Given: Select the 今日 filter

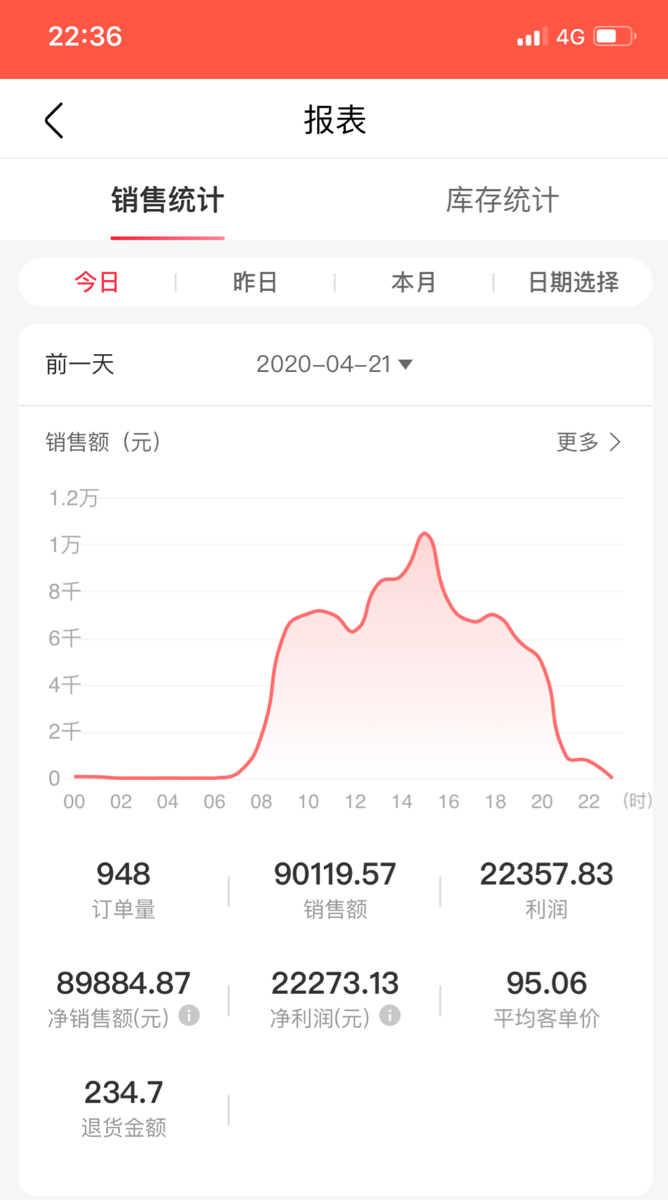Looking at the screenshot, I should tap(97, 282).
